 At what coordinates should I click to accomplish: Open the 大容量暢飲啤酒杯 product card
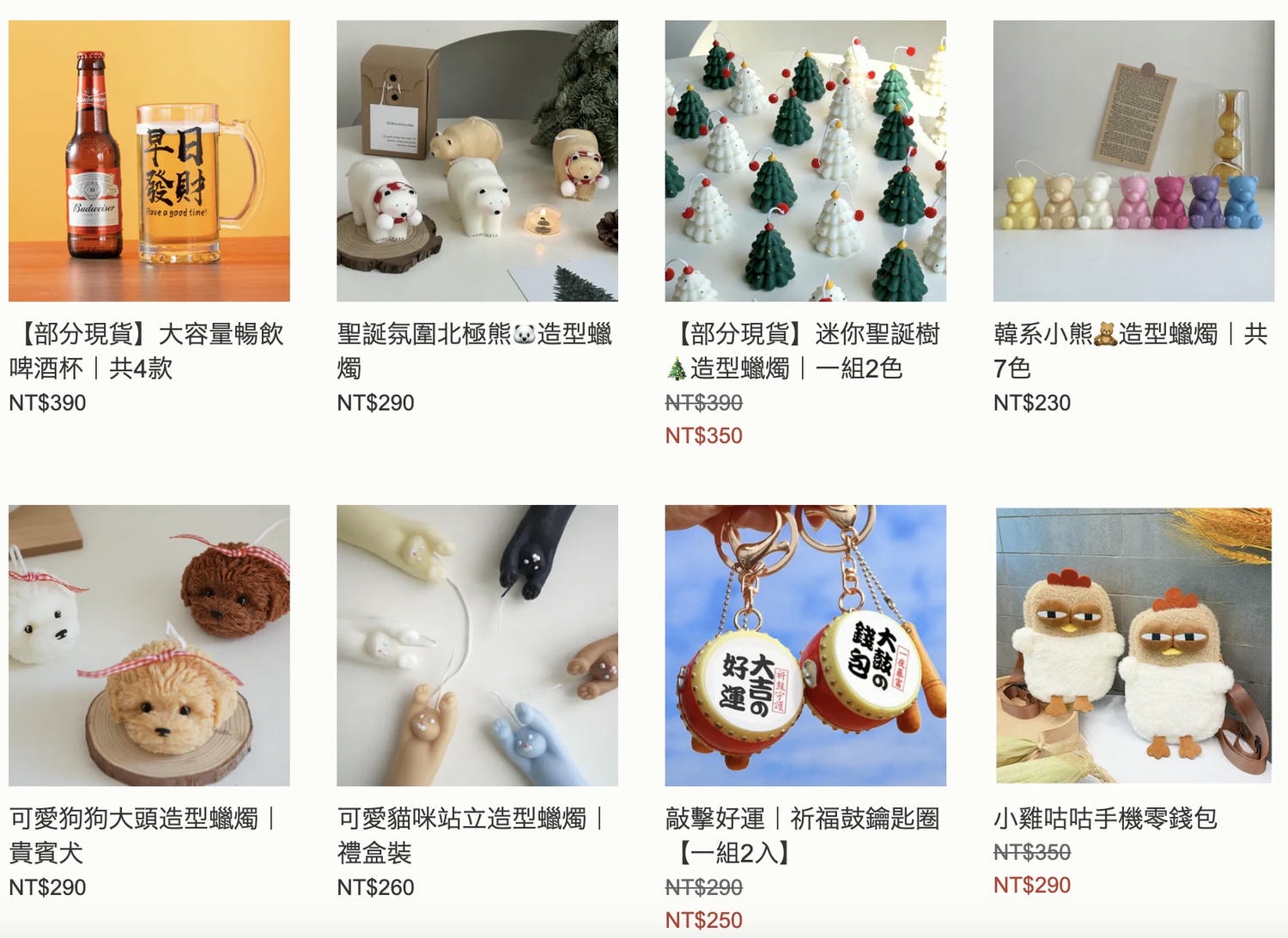(149, 161)
